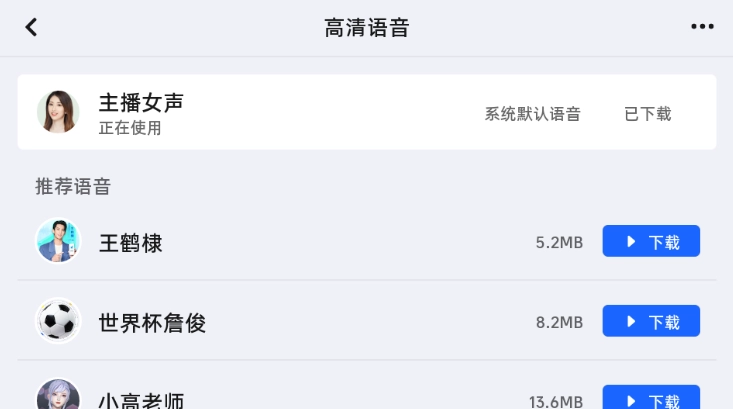Download the 小高老师 voice pack
Screen dimensions: 733x409
651,397
